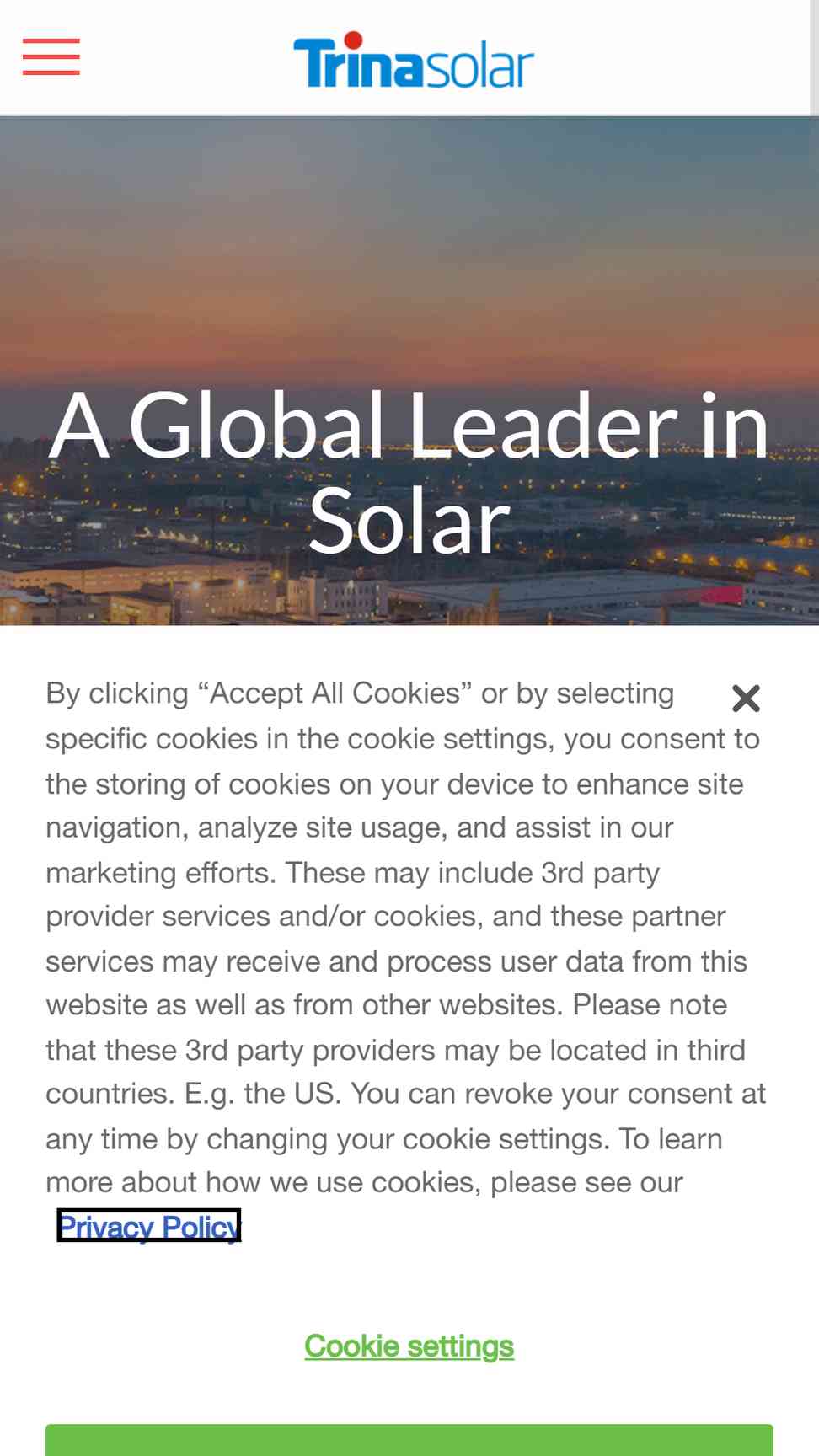Dismiss the cookie consent banner

tap(746, 698)
